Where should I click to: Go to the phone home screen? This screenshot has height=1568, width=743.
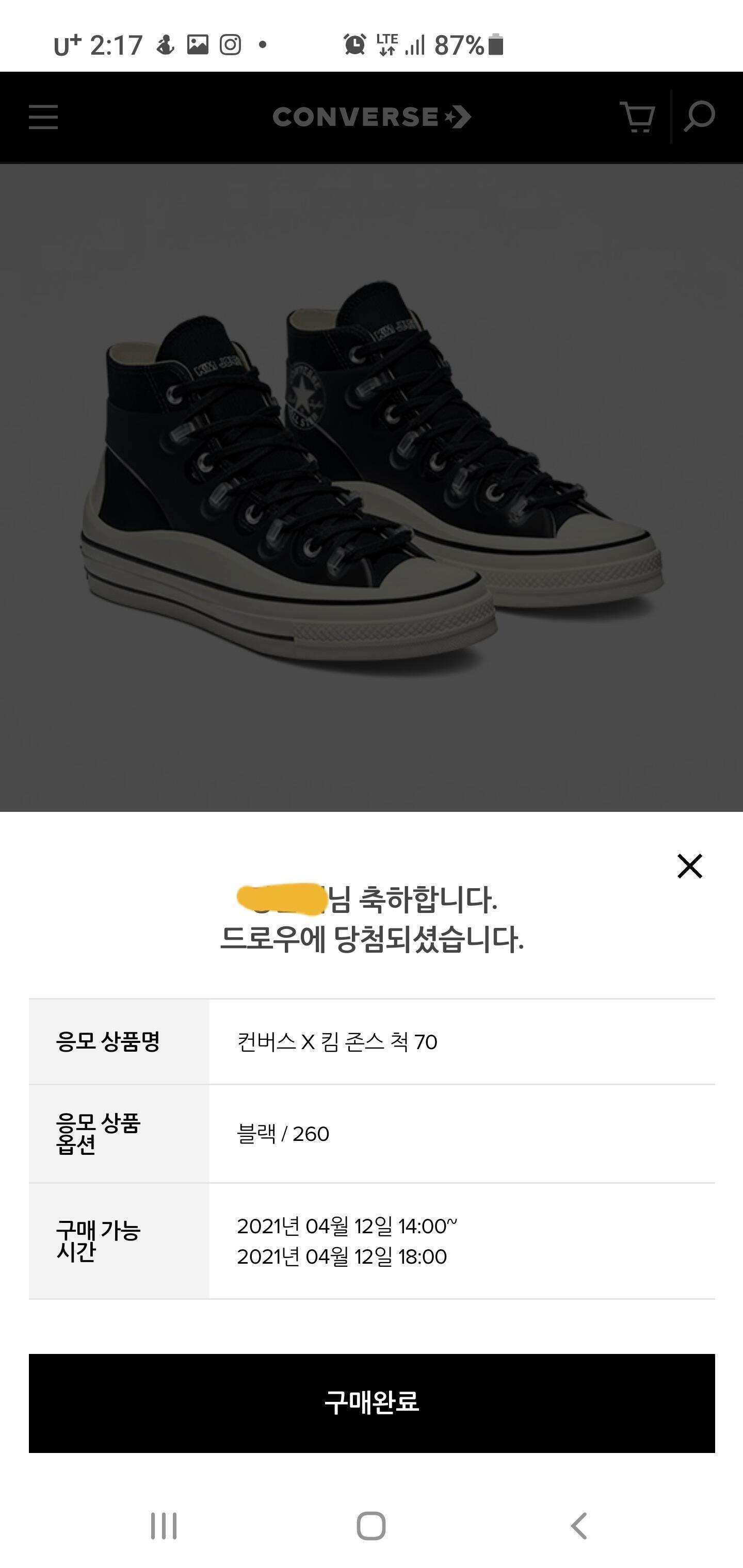[371, 1526]
